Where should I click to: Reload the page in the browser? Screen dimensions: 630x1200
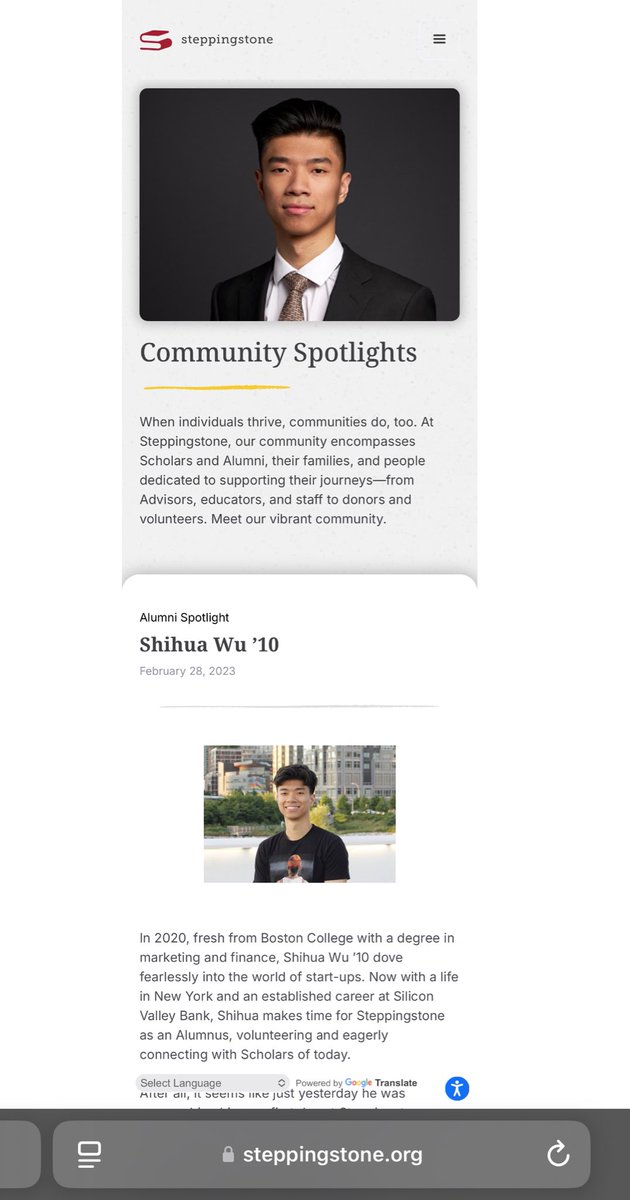point(558,1154)
